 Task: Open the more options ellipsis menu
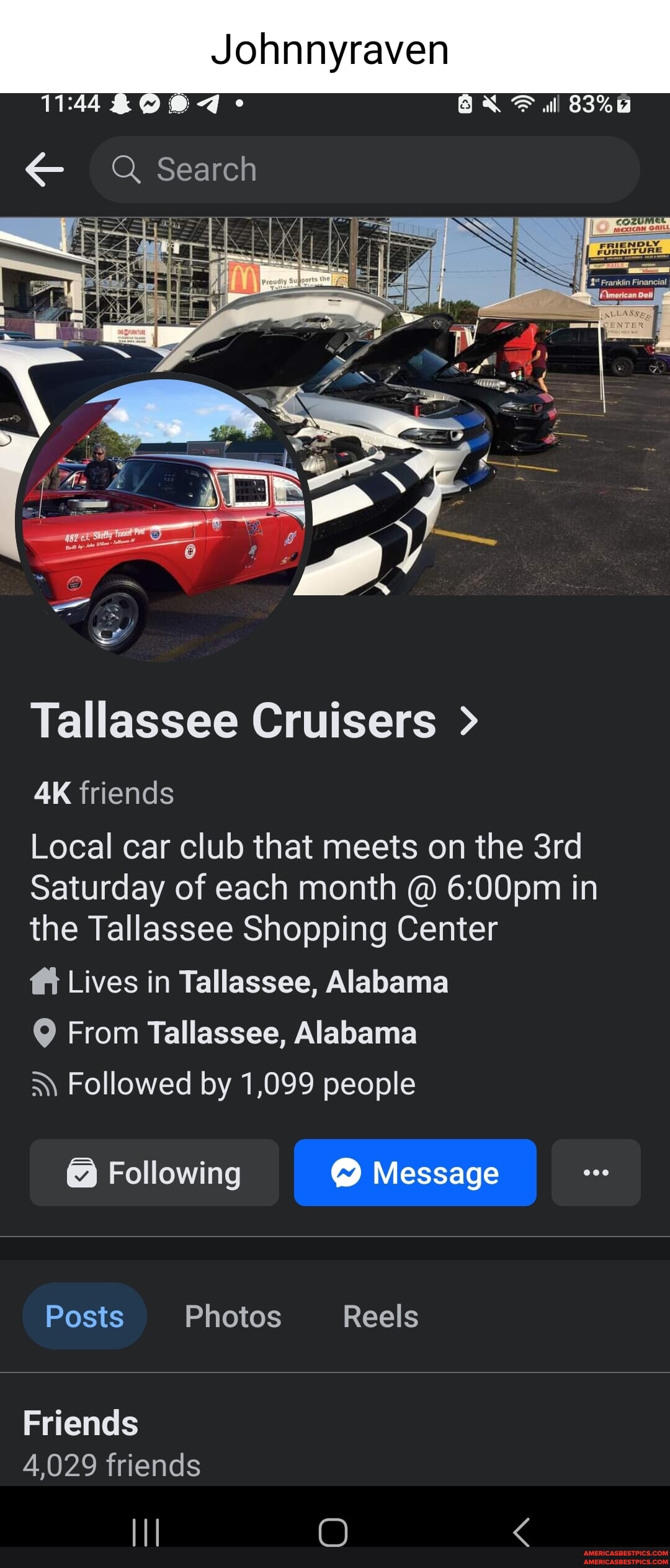(595, 1173)
